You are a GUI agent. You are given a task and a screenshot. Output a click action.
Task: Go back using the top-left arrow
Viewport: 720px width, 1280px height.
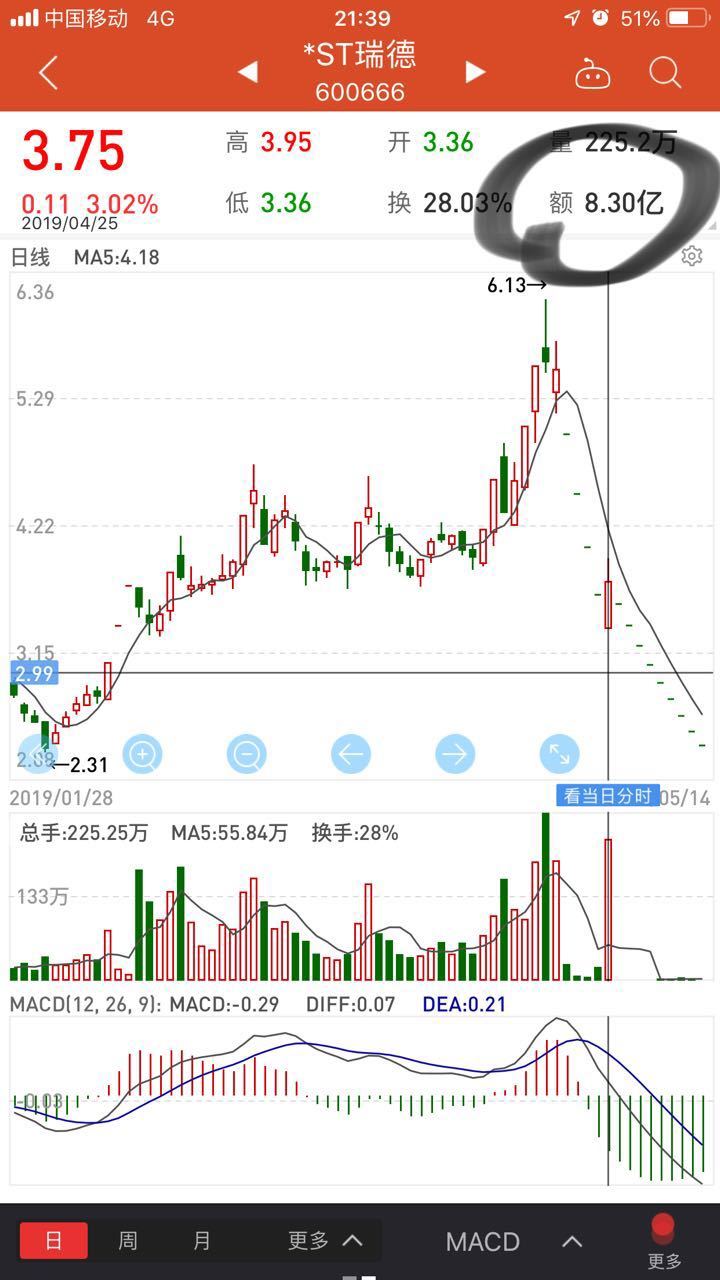point(48,72)
